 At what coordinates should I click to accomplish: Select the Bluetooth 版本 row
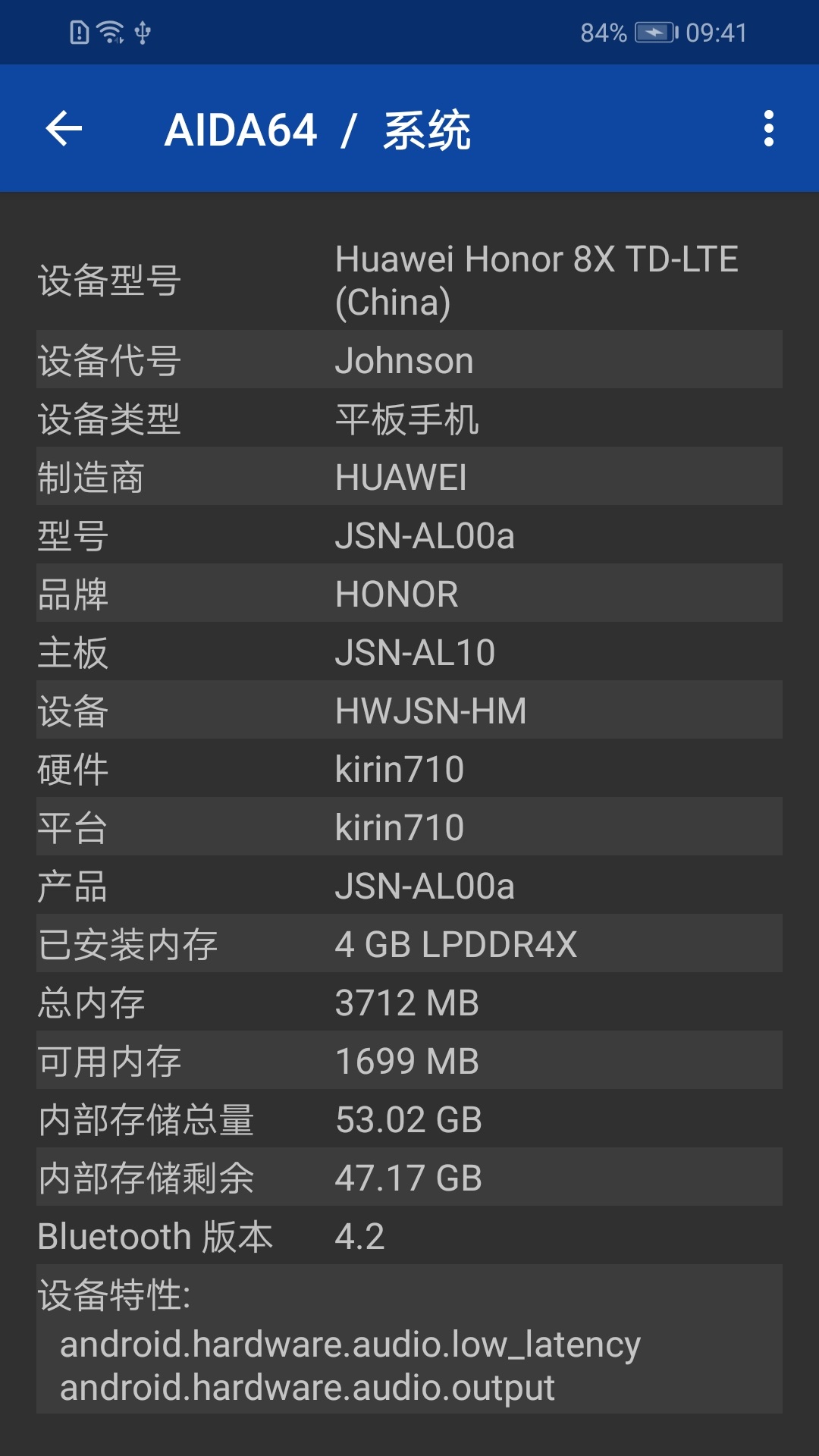pyautogui.click(x=409, y=1236)
